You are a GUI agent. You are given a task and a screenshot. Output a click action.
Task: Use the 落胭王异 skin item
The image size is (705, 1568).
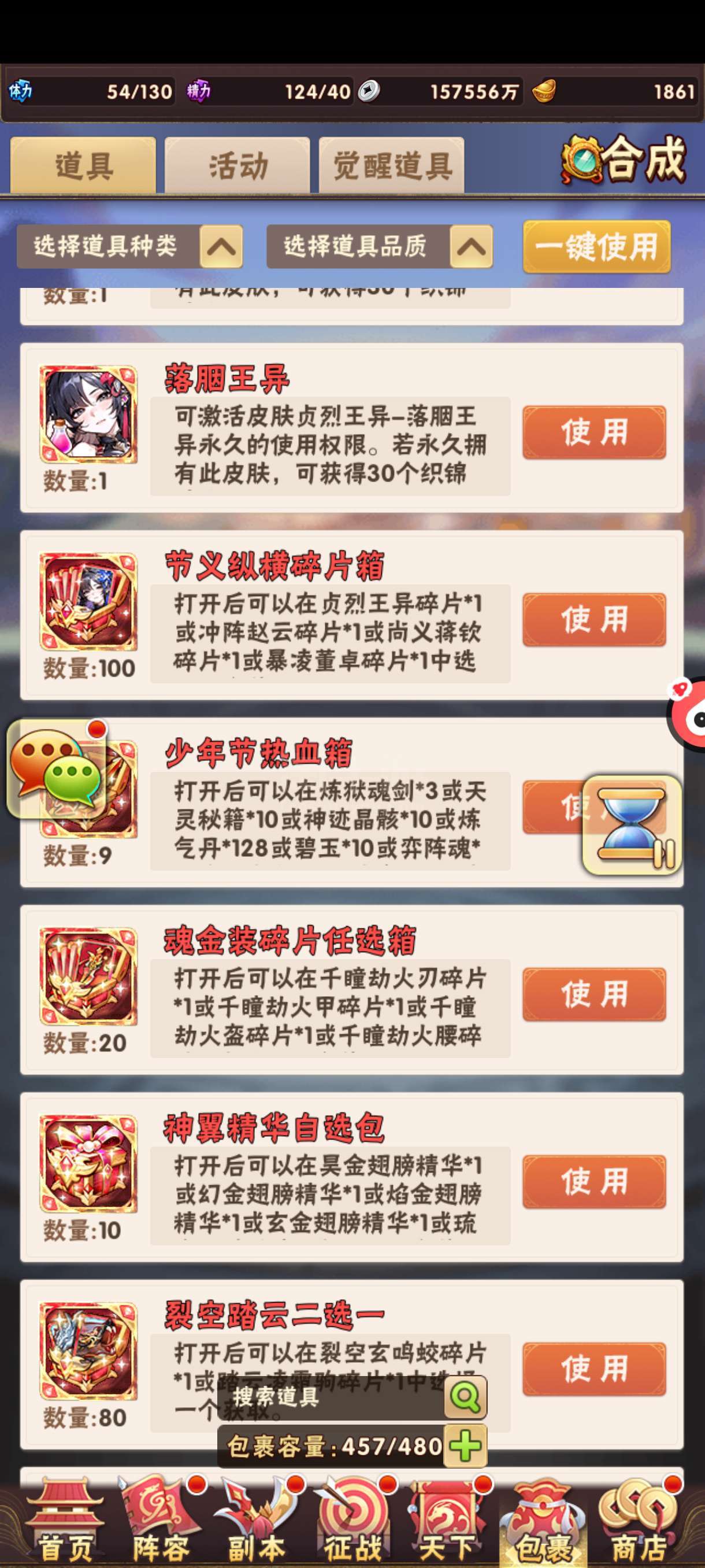point(594,432)
